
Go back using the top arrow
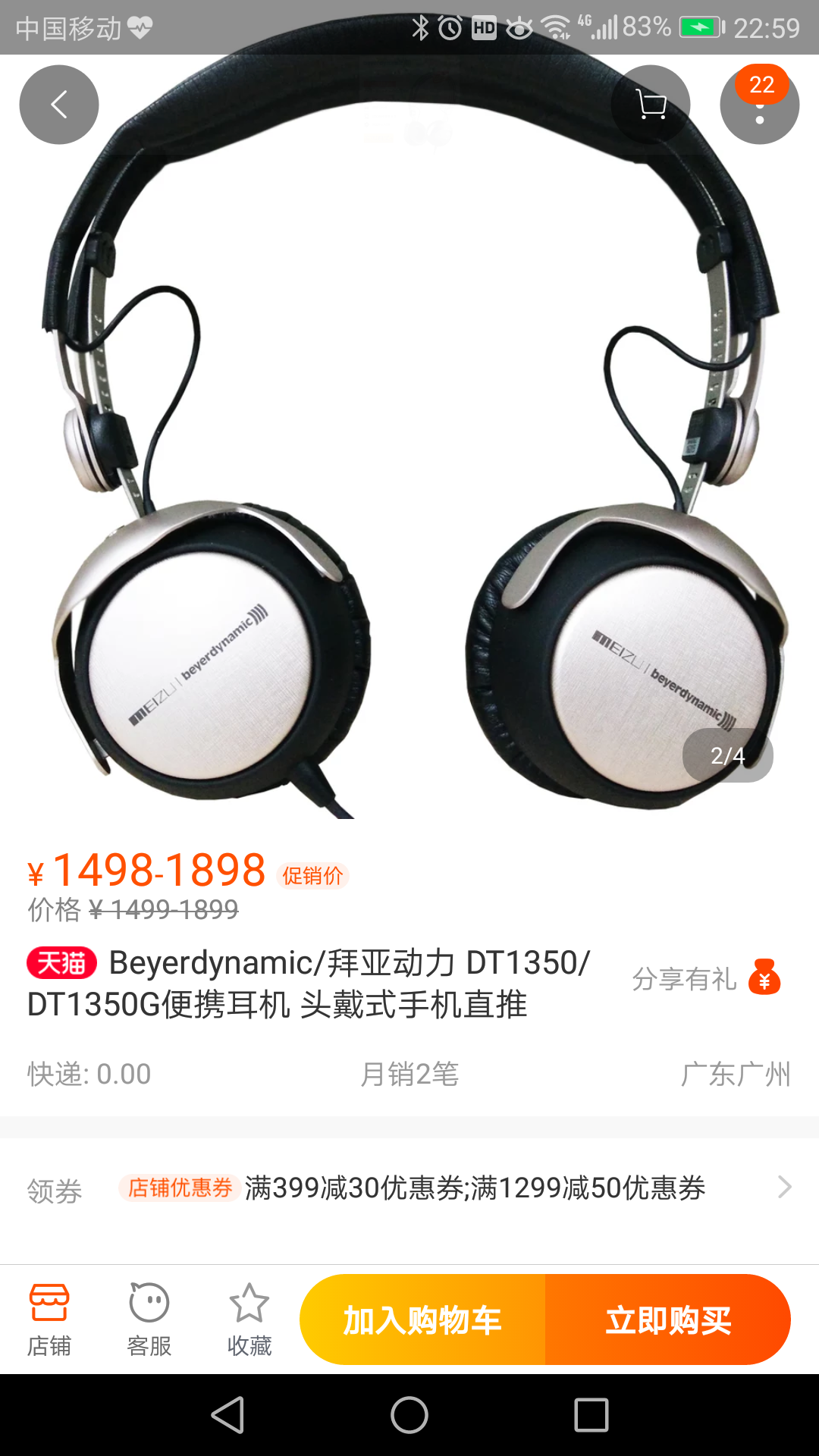pyautogui.click(x=59, y=105)
